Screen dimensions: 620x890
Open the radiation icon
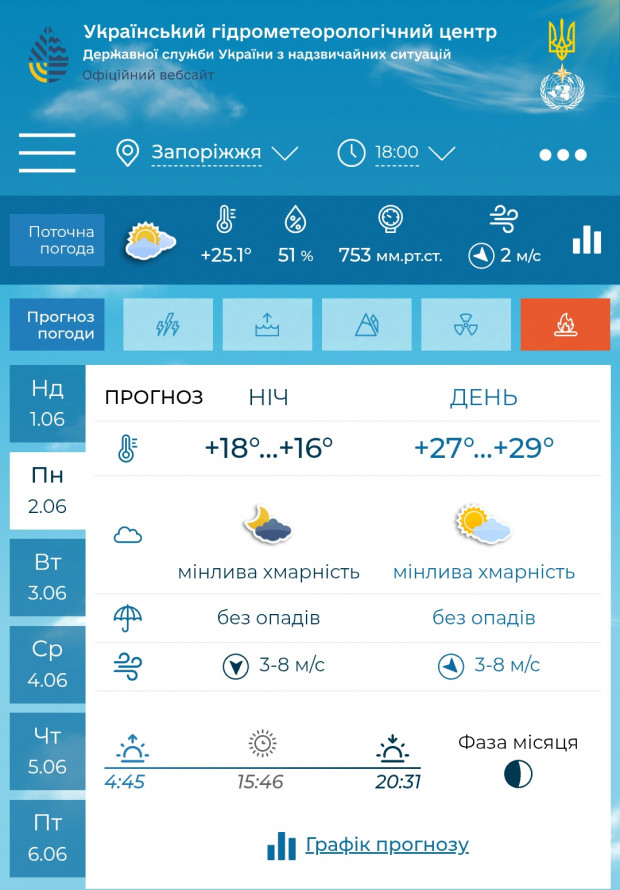(466, 325)
